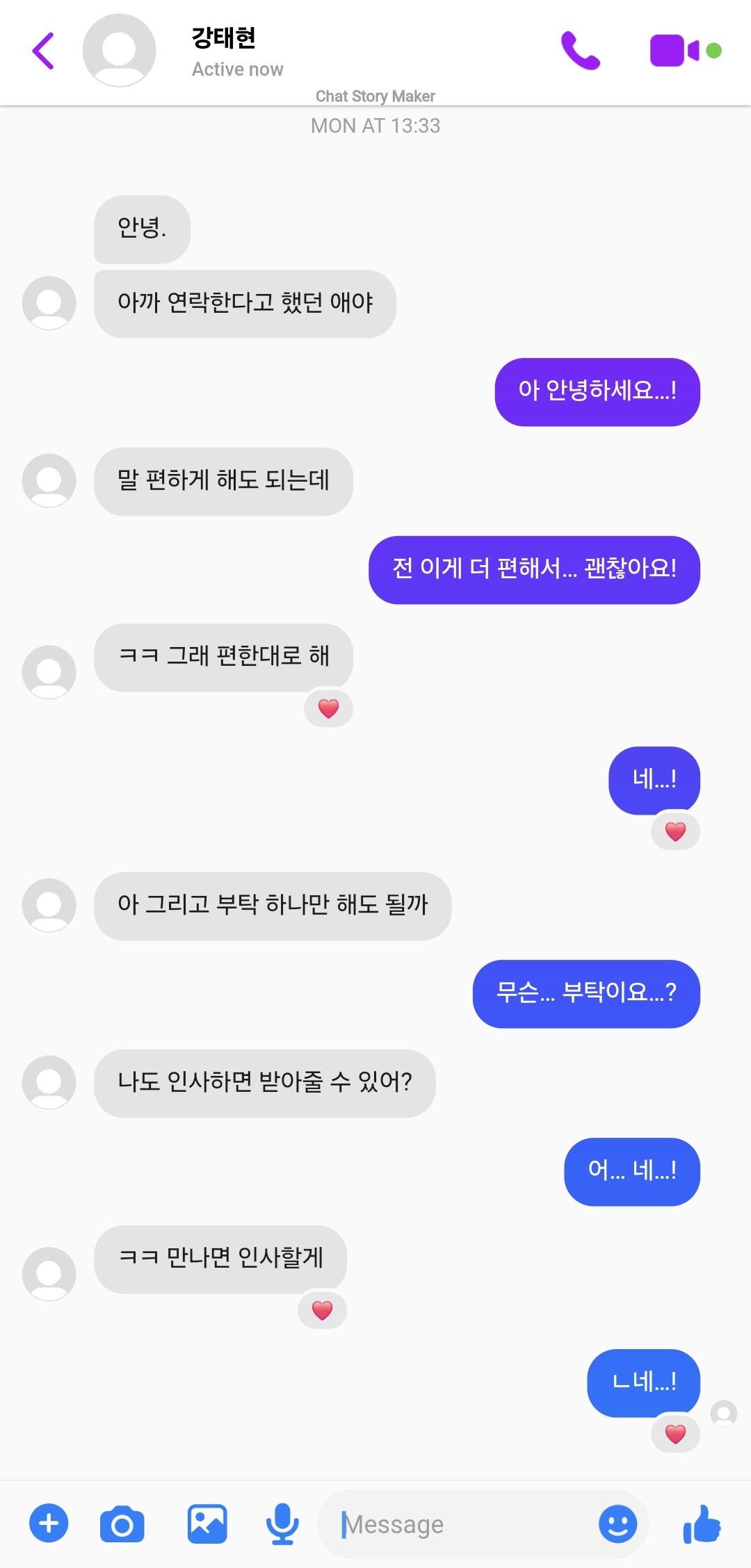Focus the Message text field
This screenshot has height=1568, width=751.
coord(459,1524)
